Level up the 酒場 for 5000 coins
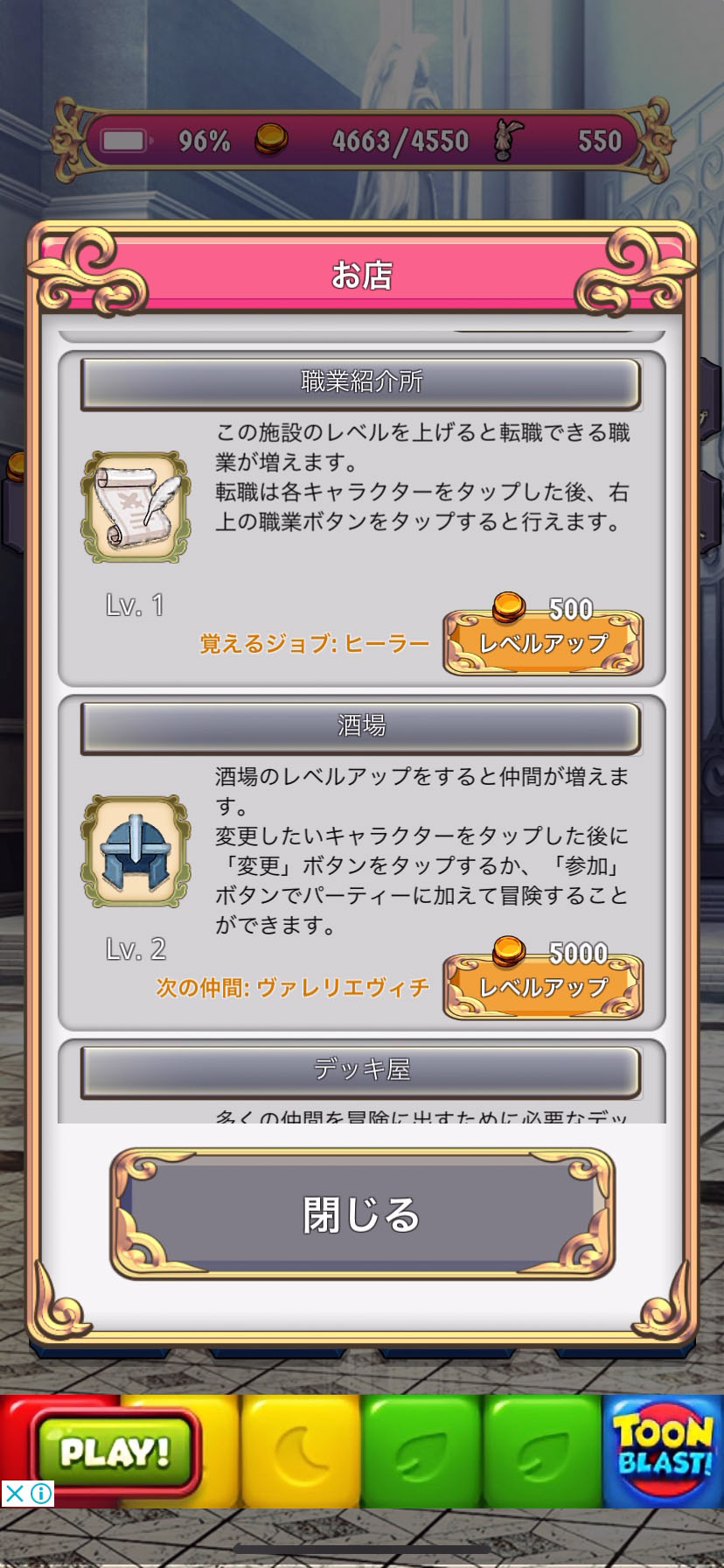This screenshot has width=724, height=1568. (543, 987)
